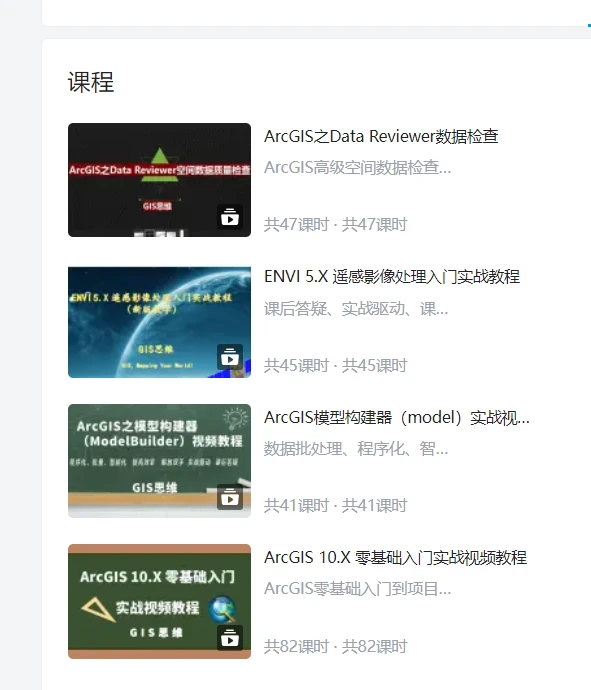Viewport: 591px width, 690px height.
Task: Tap the earth-image ENVI course thumbnail
Action: (x=159, y=322)
